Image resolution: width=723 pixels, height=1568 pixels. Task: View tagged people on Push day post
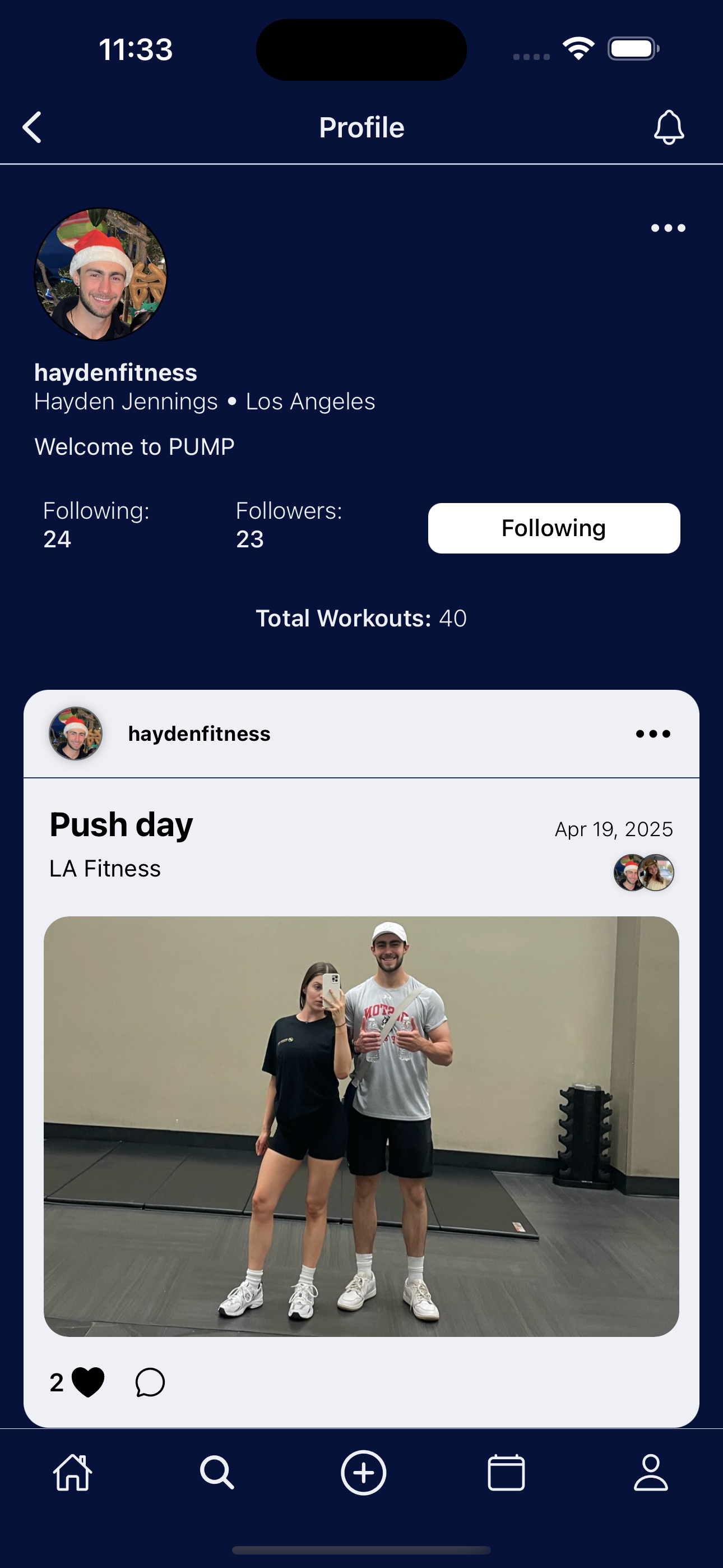(643, 872)
